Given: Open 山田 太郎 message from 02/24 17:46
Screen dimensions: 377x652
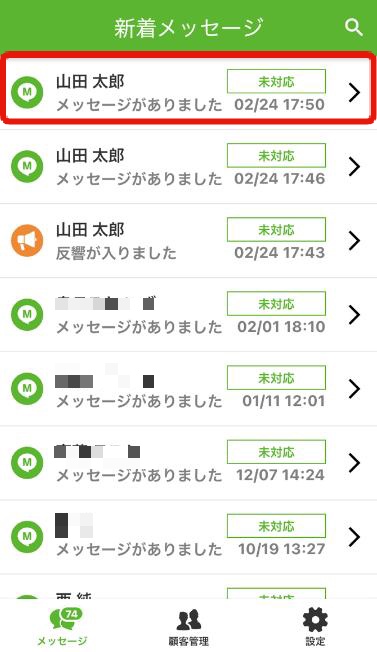Looking at the screenshot, I should coord(188,167).
